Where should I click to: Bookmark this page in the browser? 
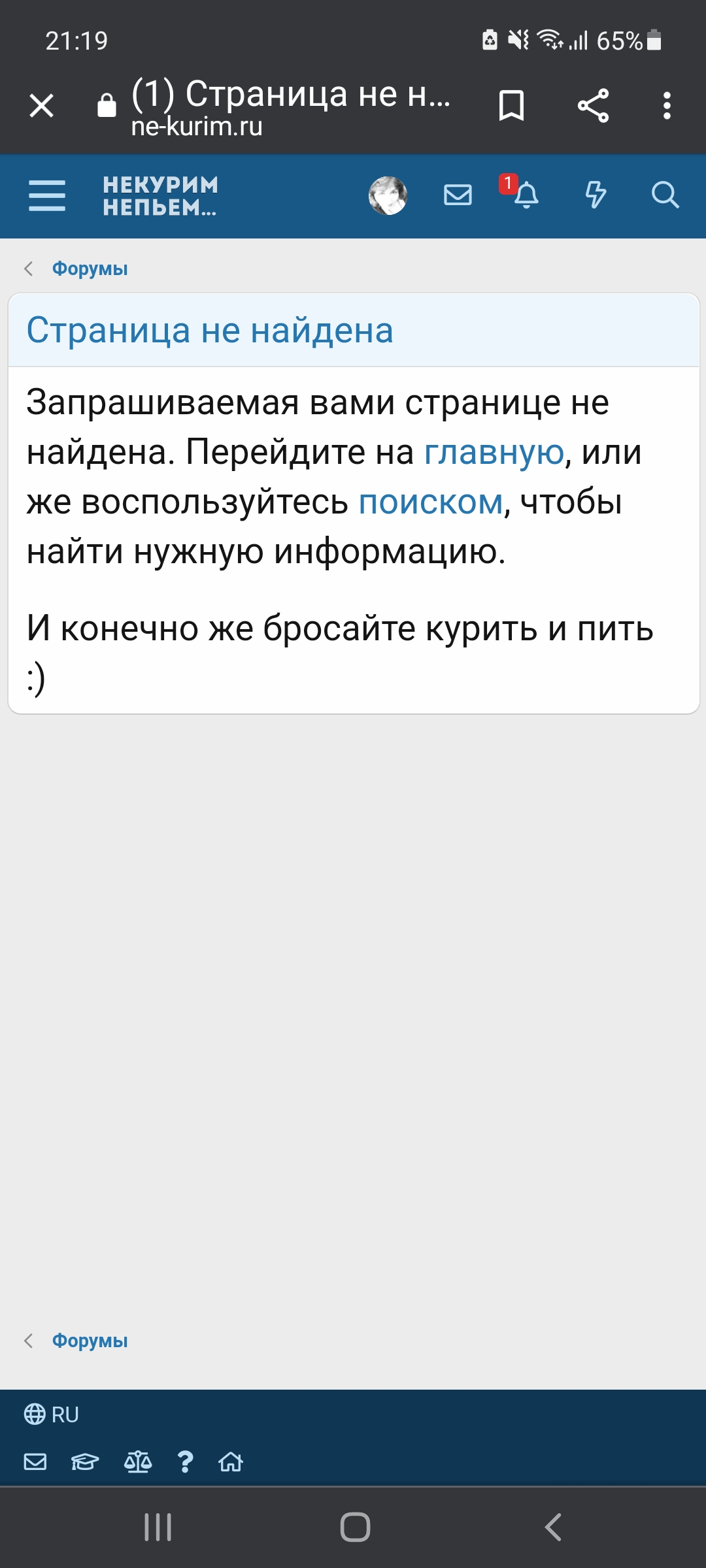pos(512,106)
